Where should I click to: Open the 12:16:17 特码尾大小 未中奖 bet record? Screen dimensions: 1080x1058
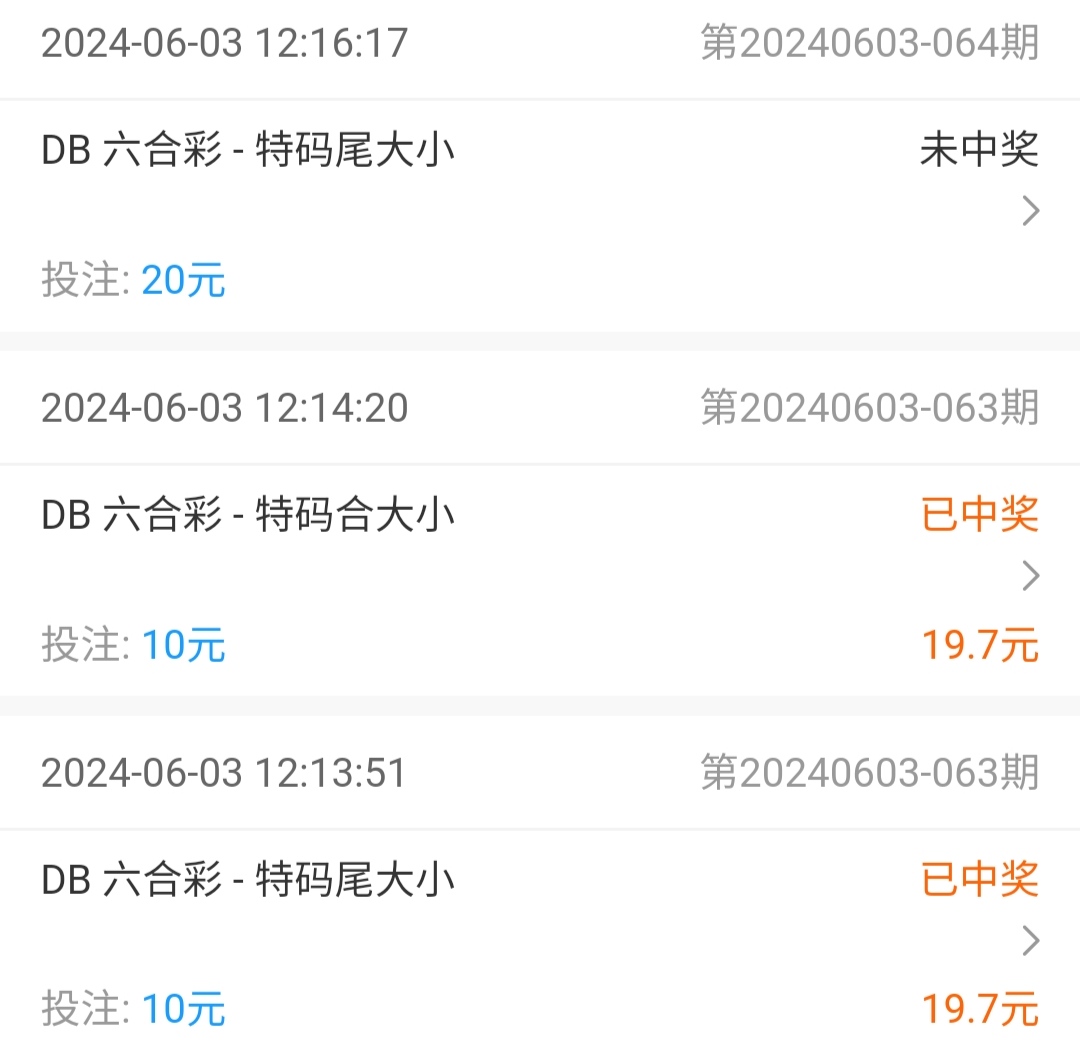click(1030, 212)
